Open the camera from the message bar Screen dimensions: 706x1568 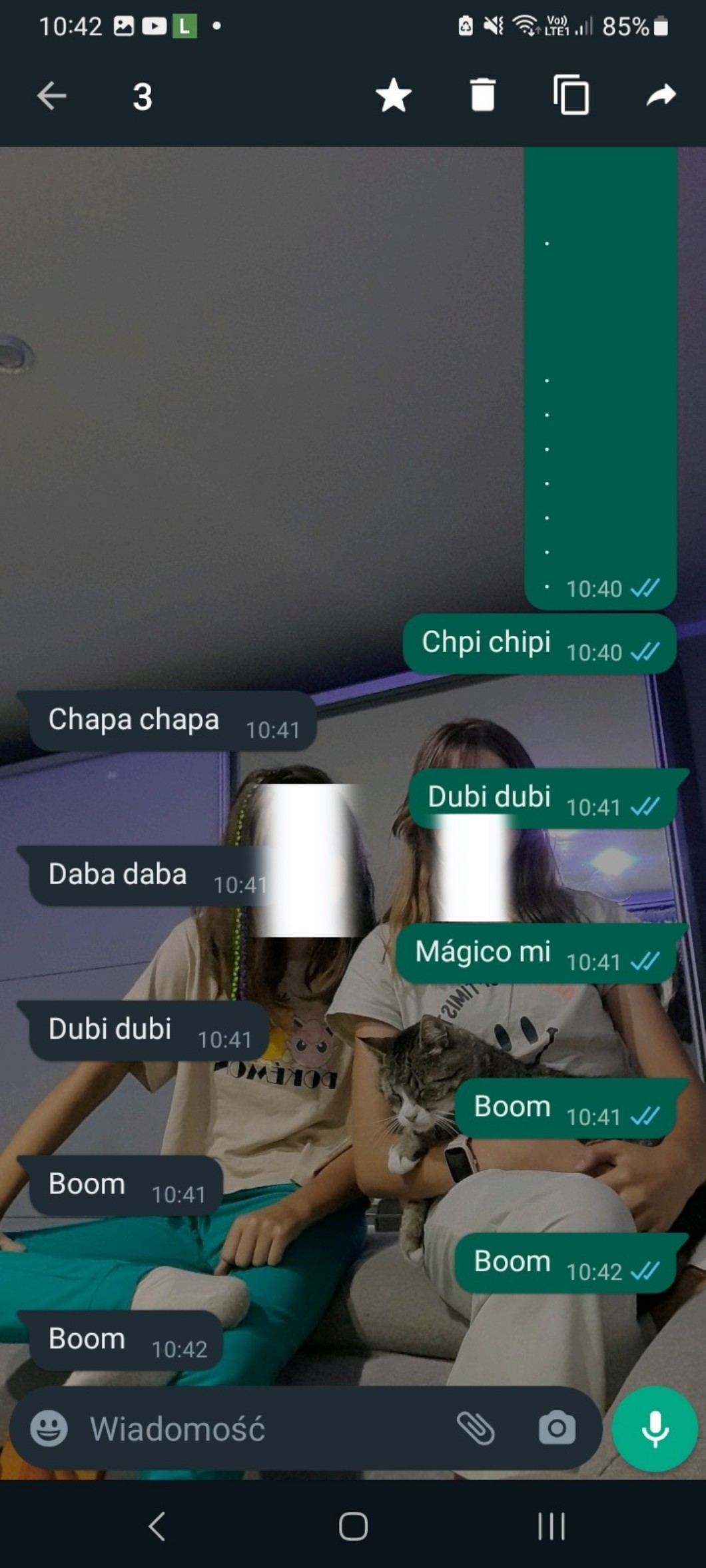tap(557, 1428)
